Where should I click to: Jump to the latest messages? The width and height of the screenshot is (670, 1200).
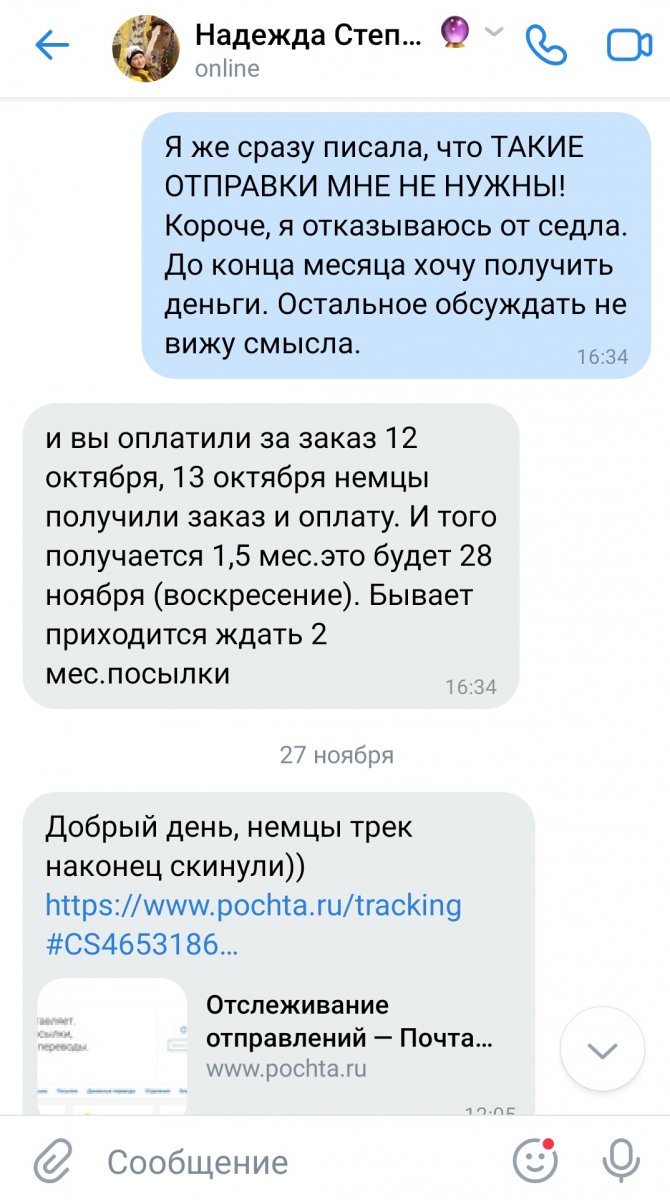(x=602, y=1049)
